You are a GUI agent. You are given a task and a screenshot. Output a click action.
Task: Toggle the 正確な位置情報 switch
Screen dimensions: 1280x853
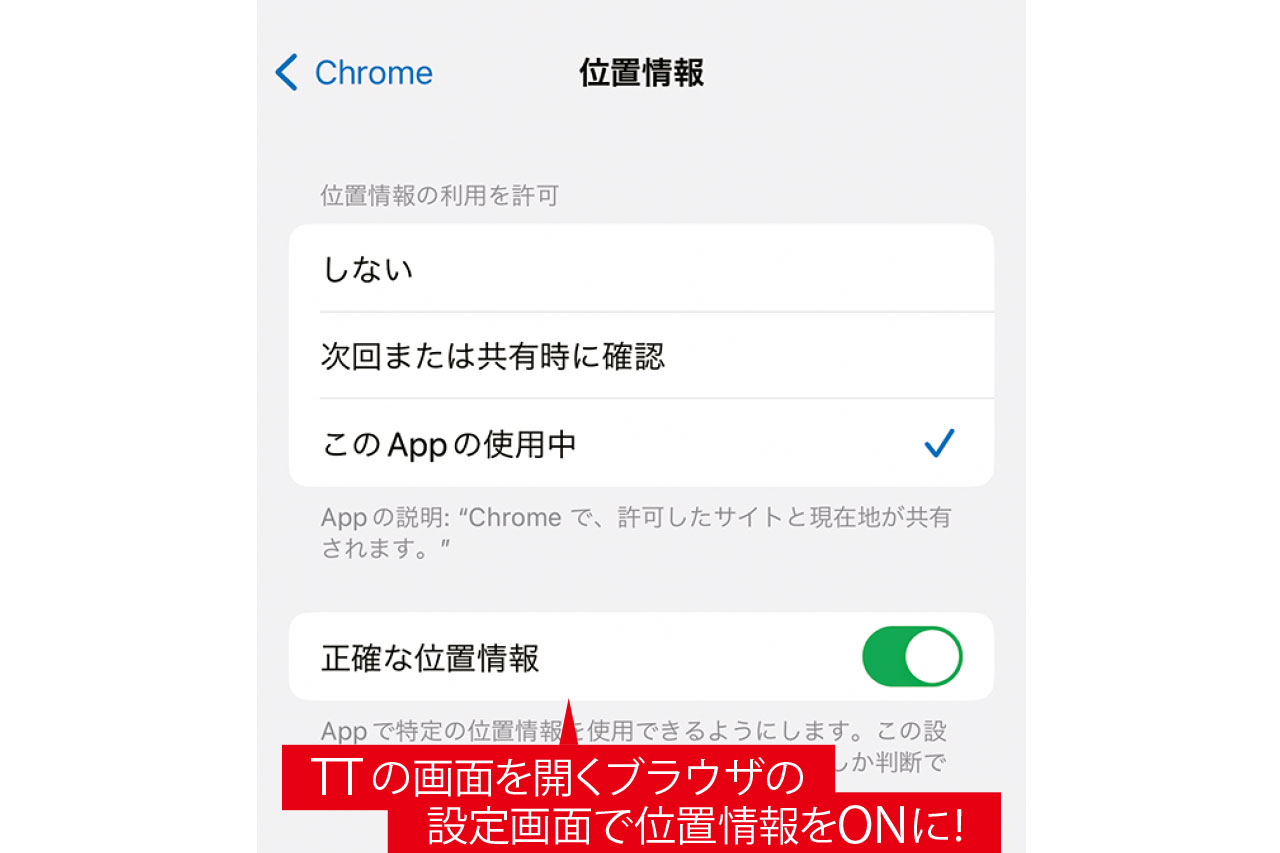[911, 657]
